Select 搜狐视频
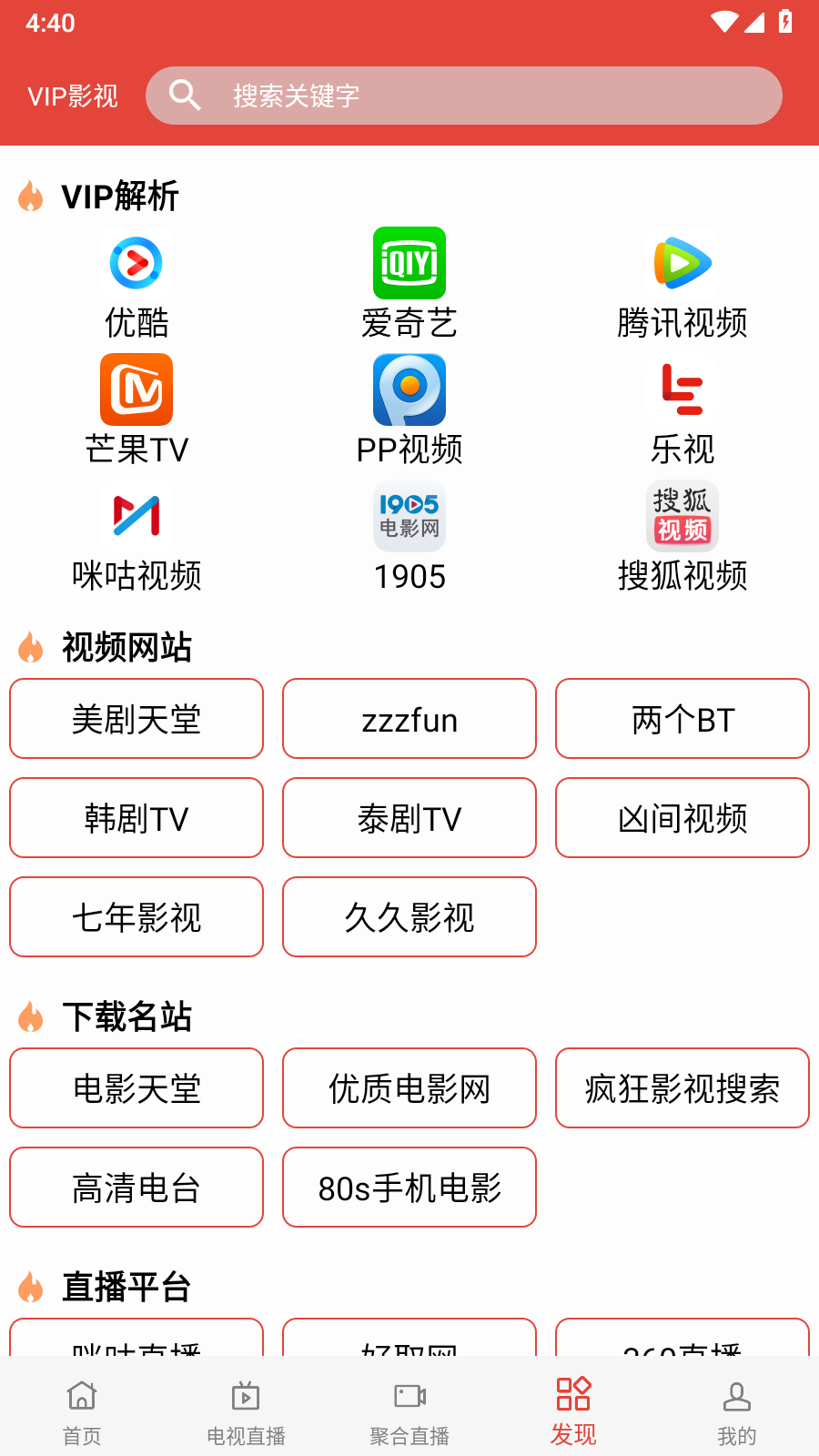This screenshot has width=819, height=1456. [x=682, y=537]
